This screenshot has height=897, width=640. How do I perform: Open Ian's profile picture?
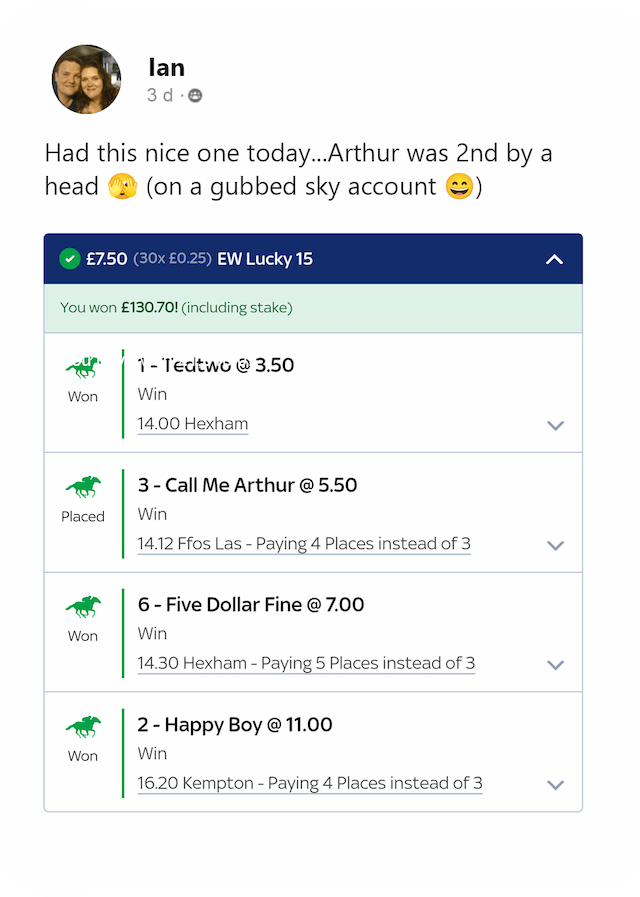click(86, 79)
